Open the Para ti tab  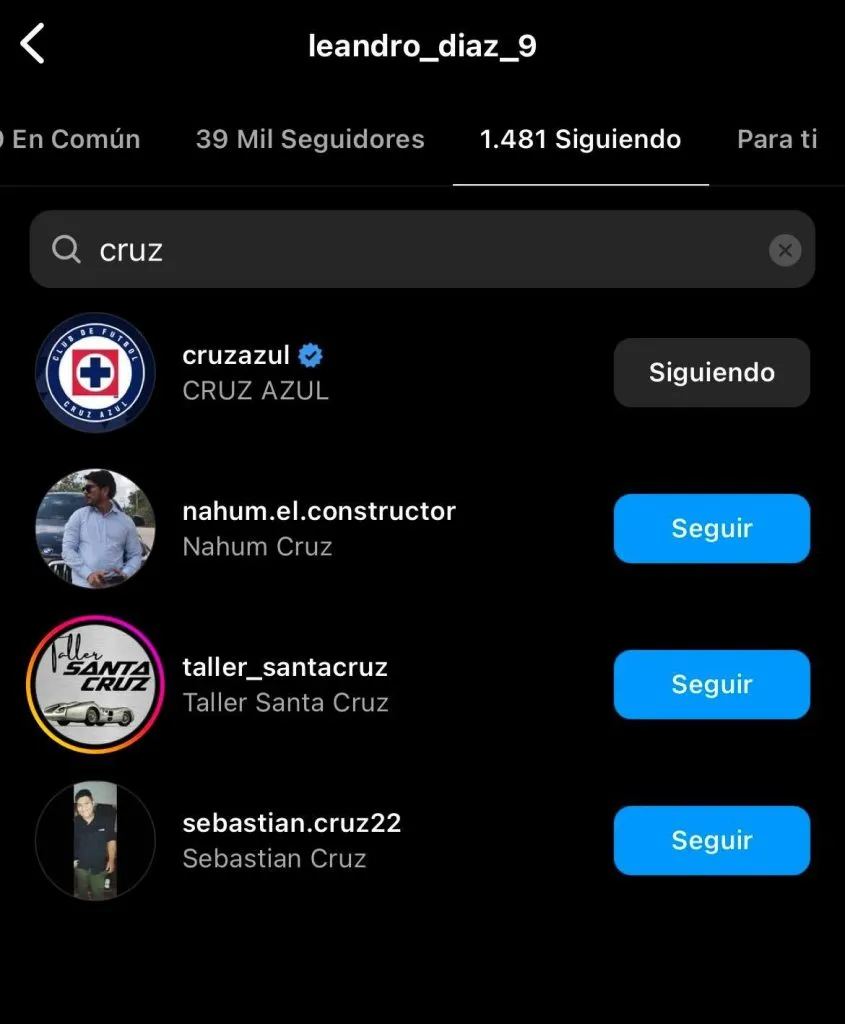coord(777,139)
